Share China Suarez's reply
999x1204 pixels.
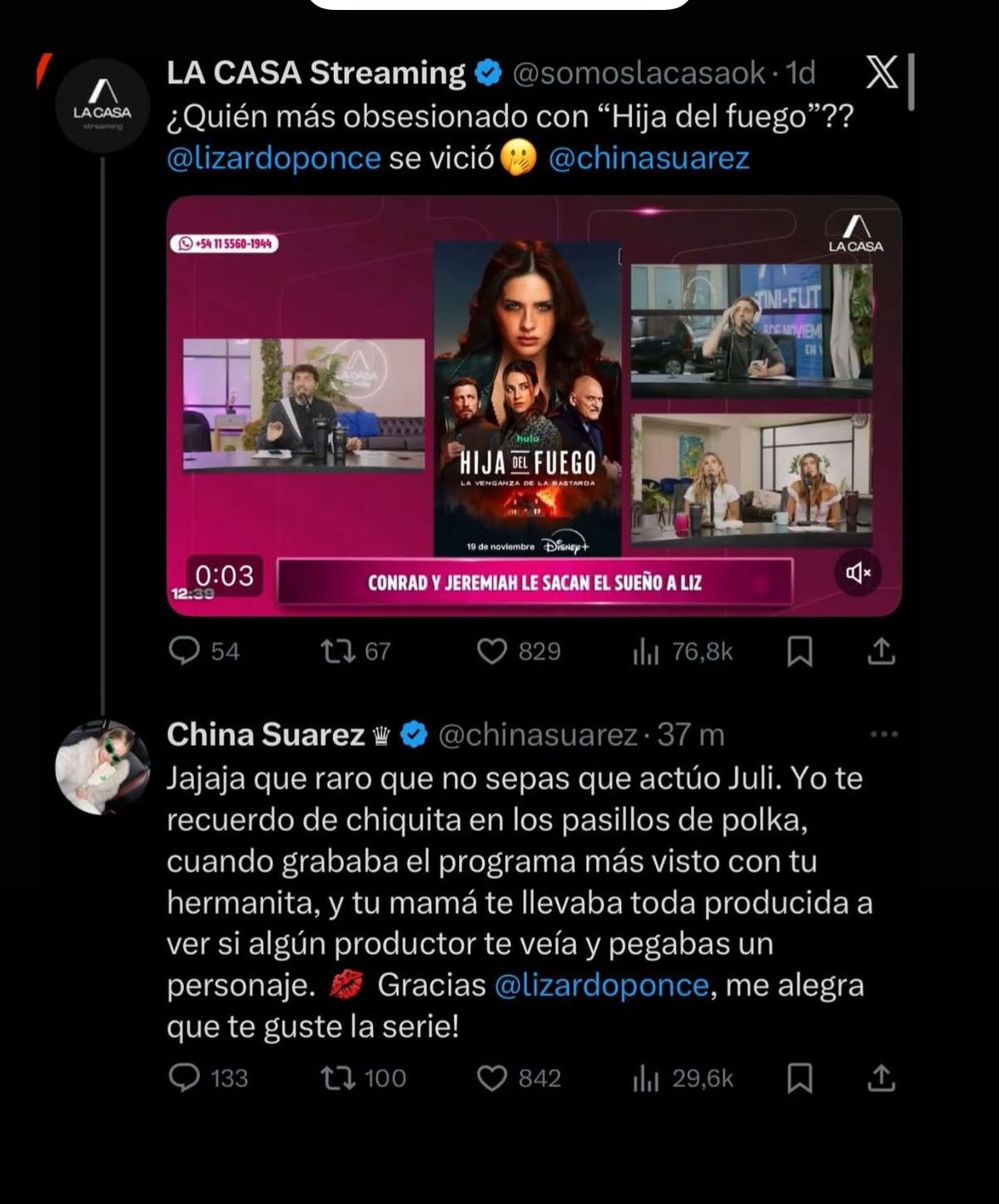[x=881, y=1078]
